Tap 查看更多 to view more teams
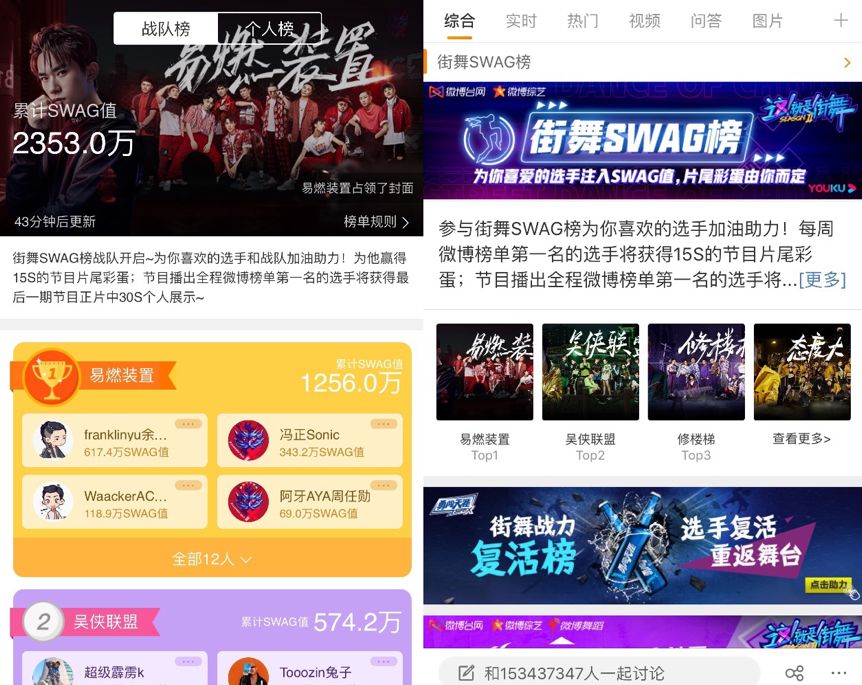This screenshot has height=685, width=862. [x=802, y=439]
